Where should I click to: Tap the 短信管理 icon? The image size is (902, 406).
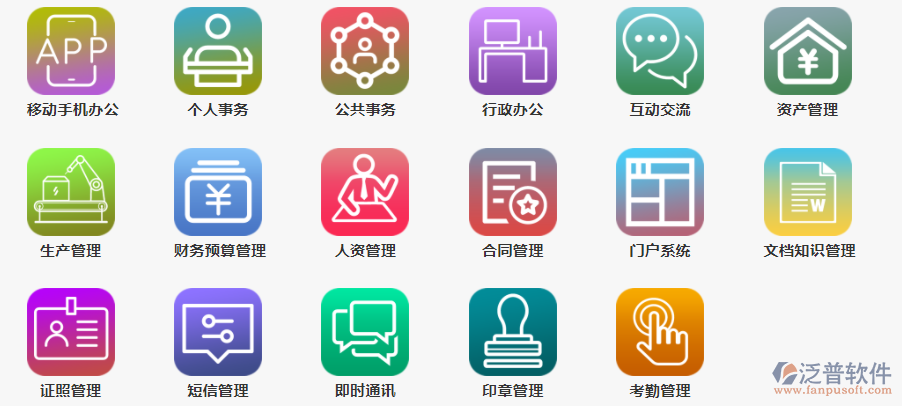218,332
